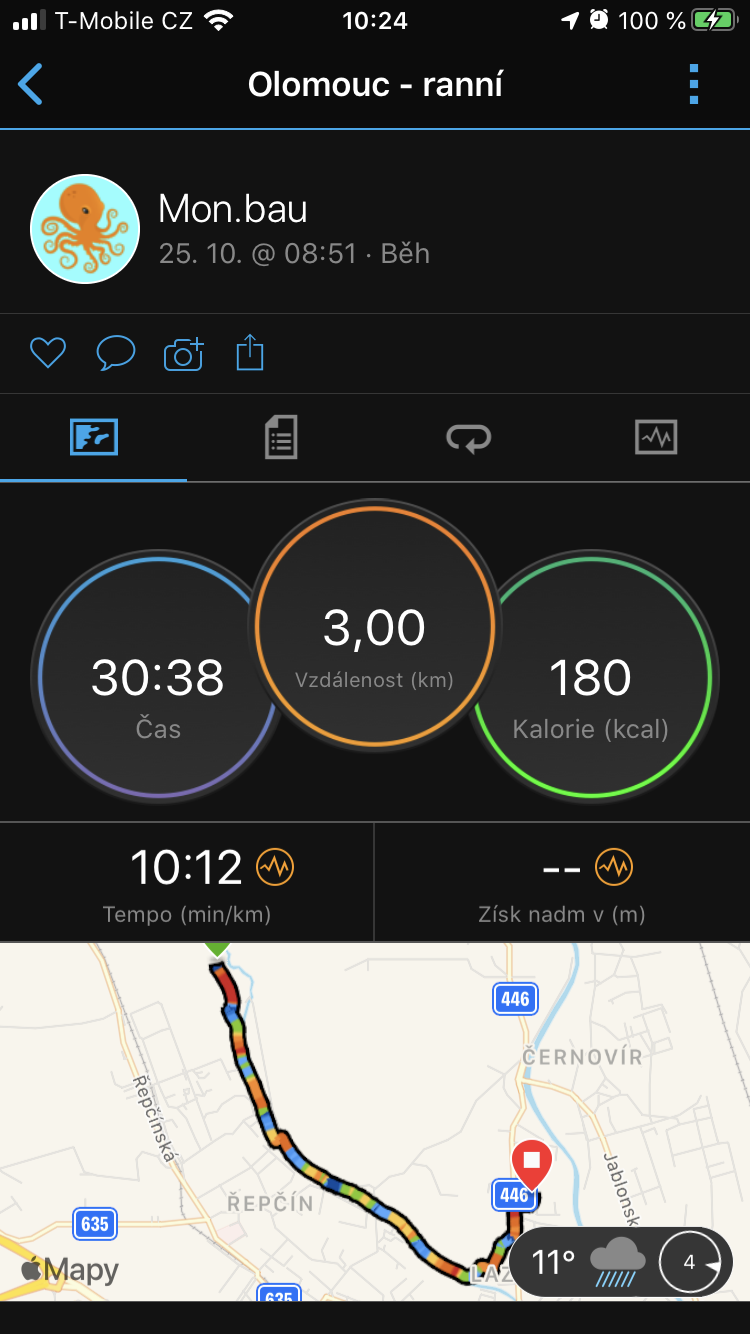Open comments via the speech bubble icon
Viewport: 750px width, 1334px height.
click(x=115, y=353)
